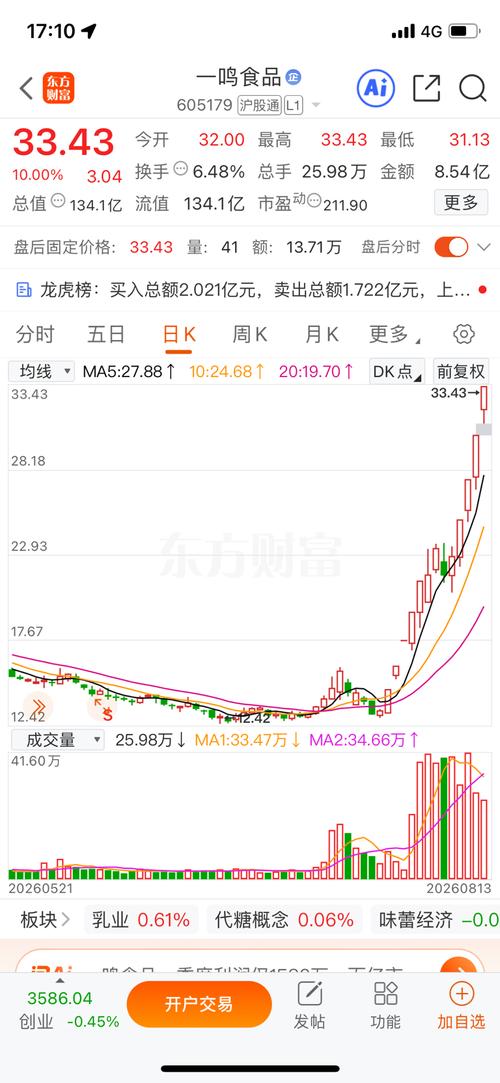Switch to the 周K tab
Image resolution: width=500 pixels, height=1083 pixels.
[x=250, y=334]
